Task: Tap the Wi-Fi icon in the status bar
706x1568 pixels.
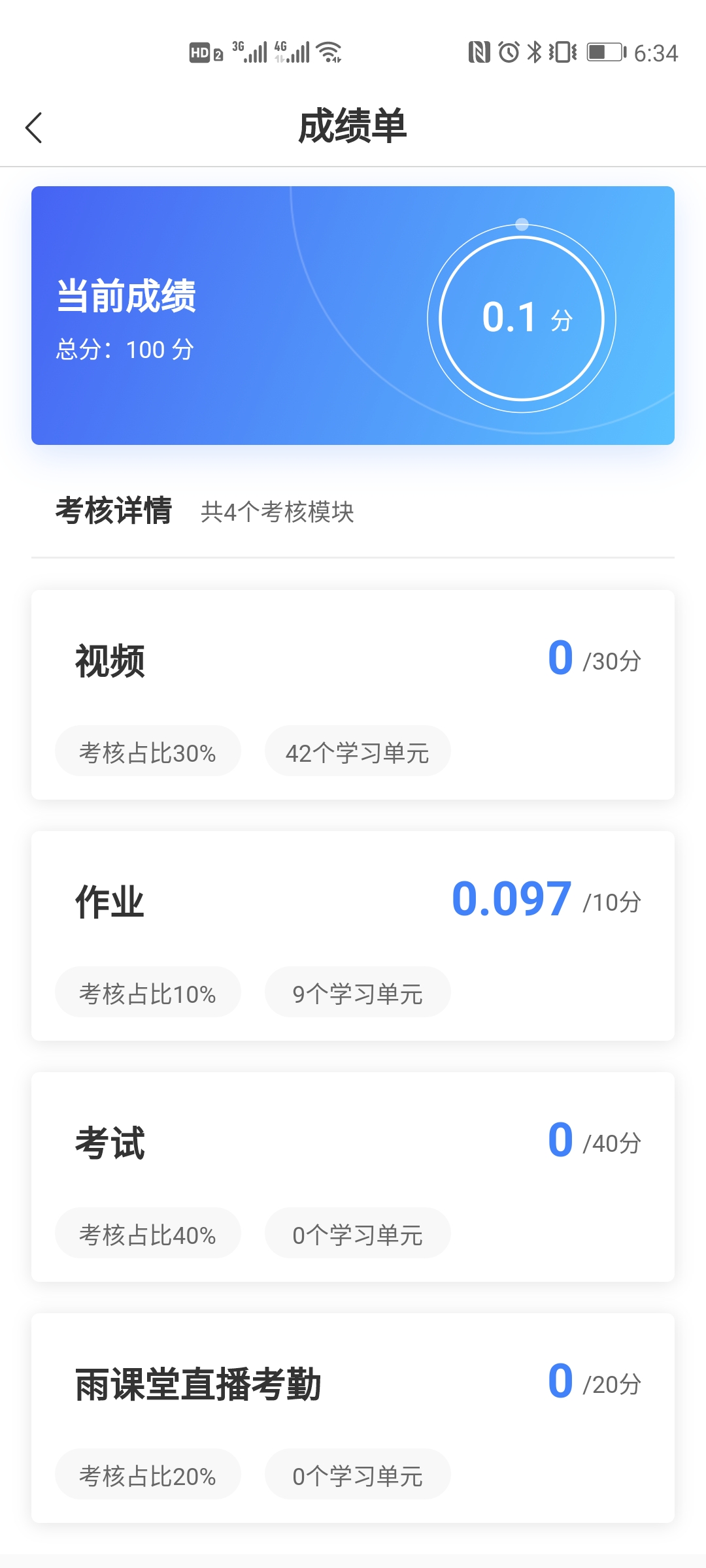Action: click(x=329, y=51)
